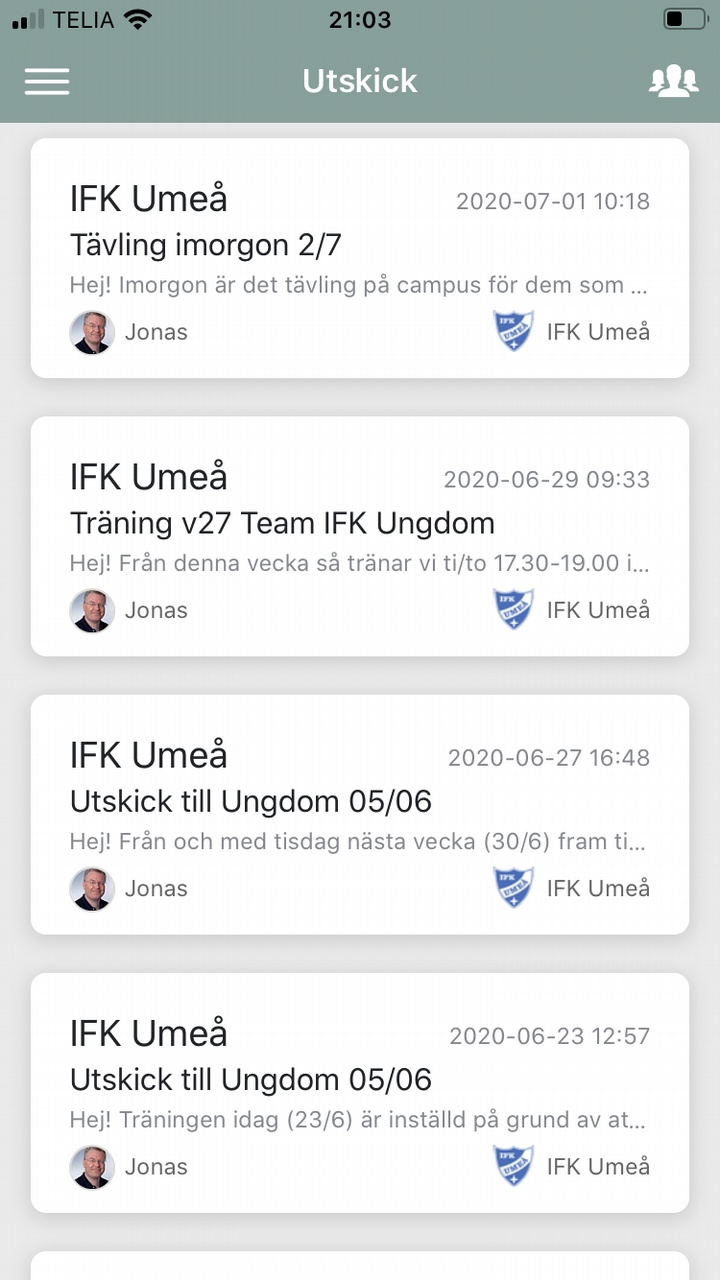Open the message dated 2020-06-23 12:57
Screen dimensions: 720x1280
(x=360, y=1092)
